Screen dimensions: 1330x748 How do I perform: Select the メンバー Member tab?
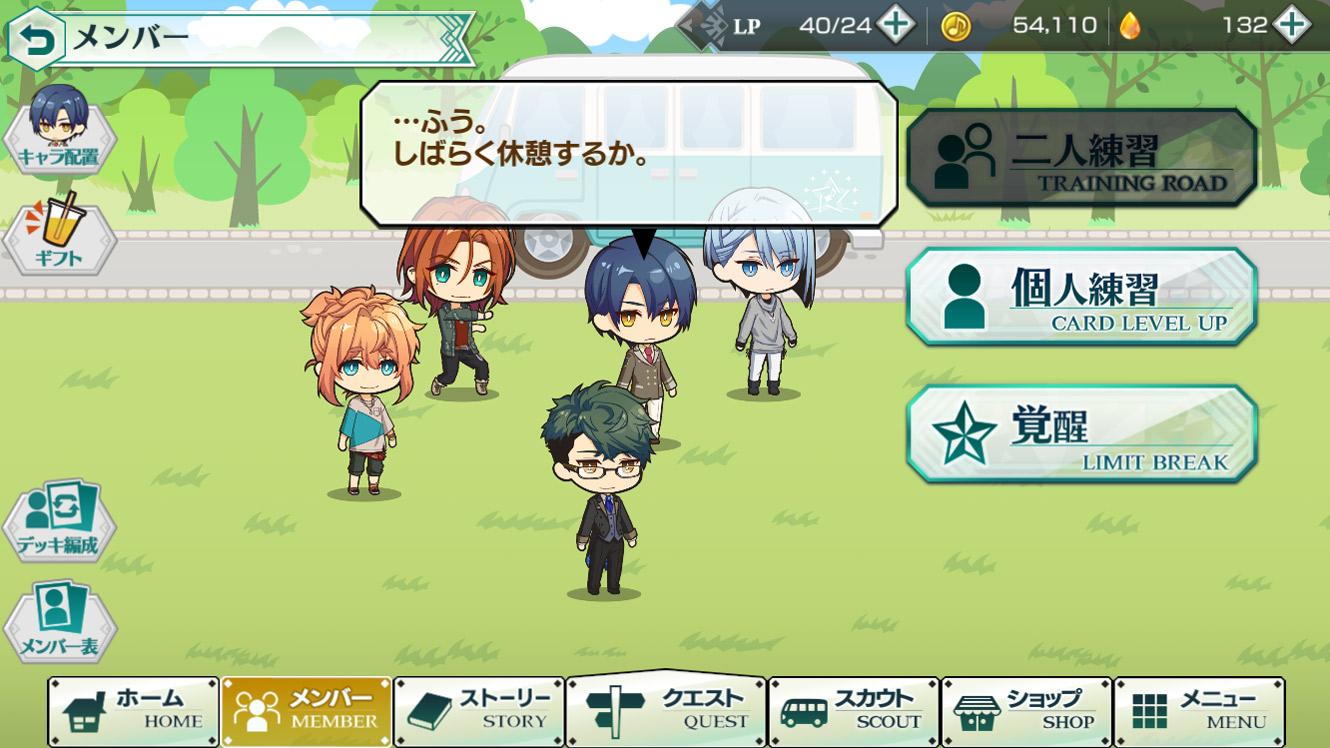coord(306,711)
